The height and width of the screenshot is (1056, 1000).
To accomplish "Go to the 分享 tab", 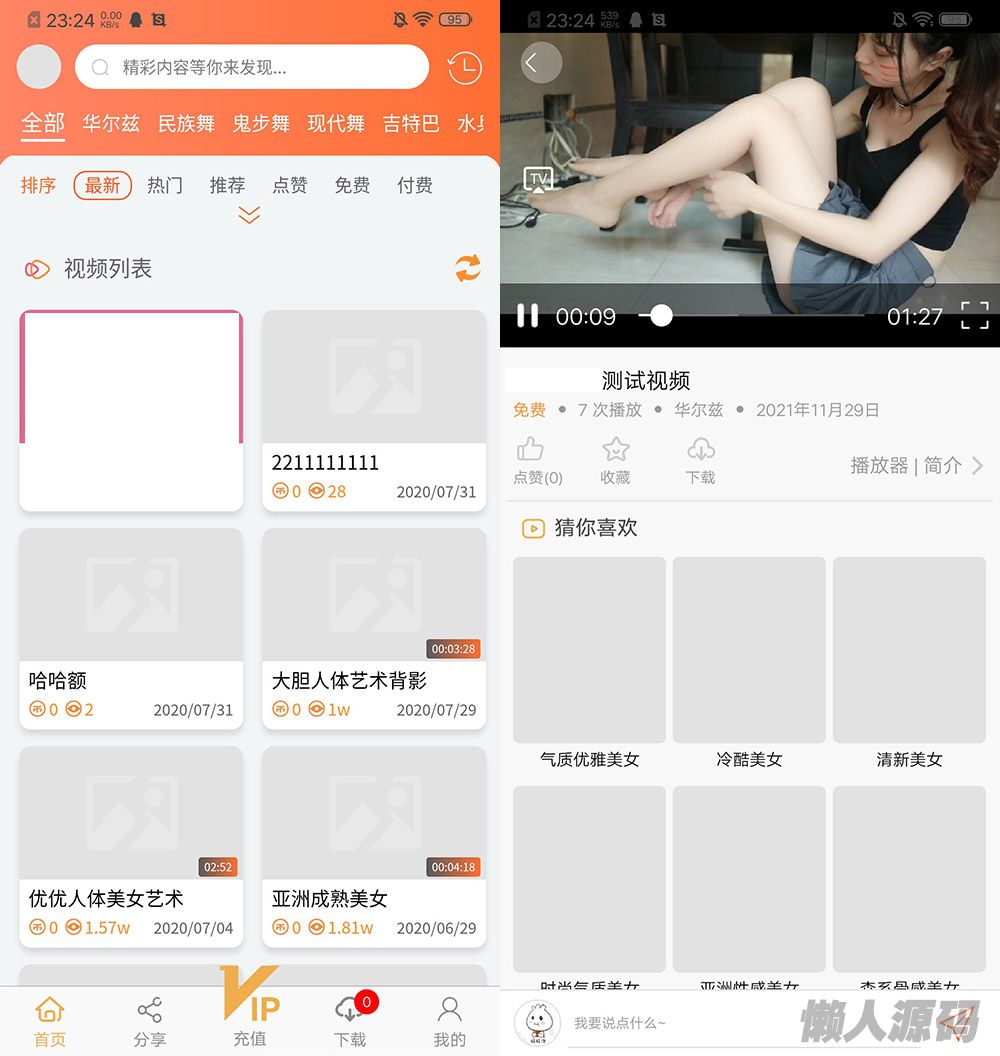I will pos(149,1022).
